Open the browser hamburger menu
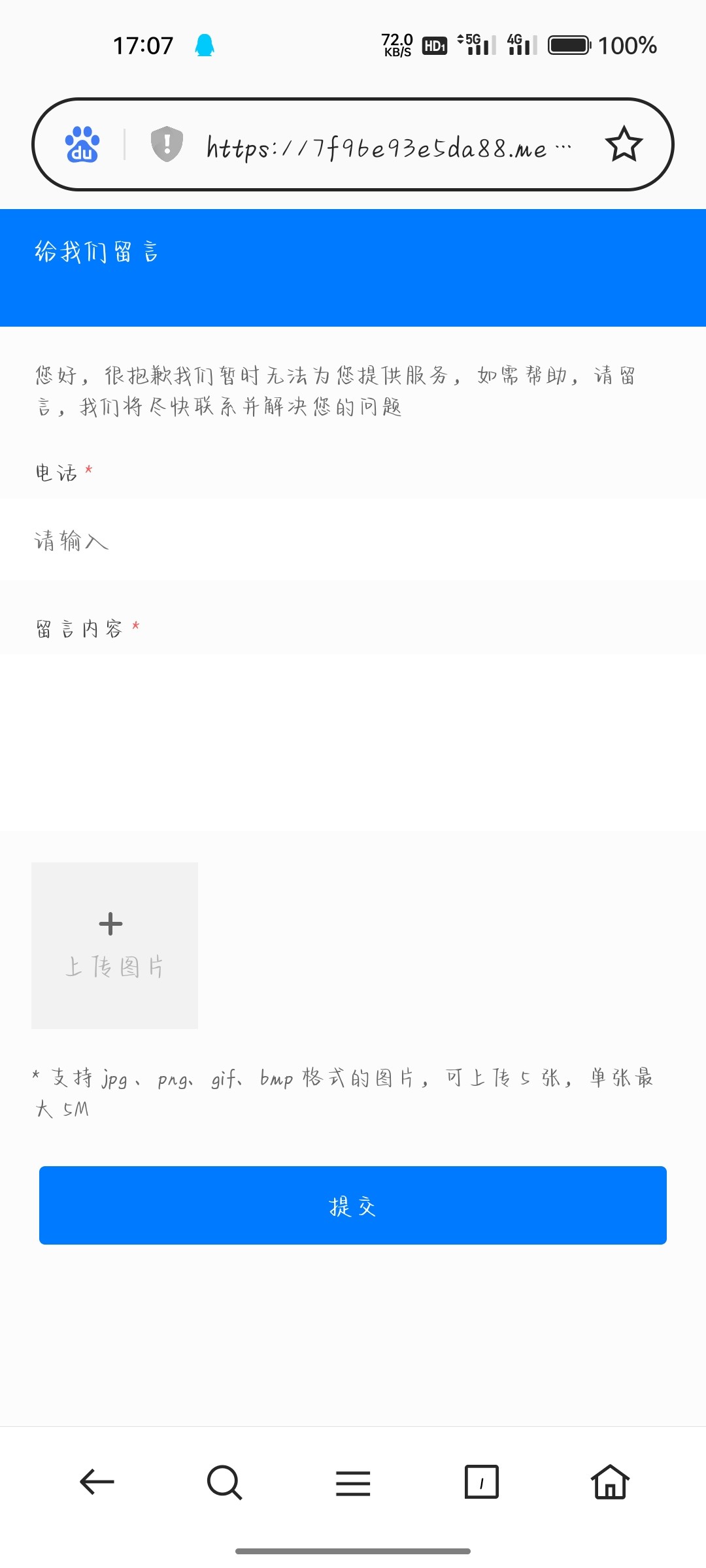706x1568 pixels. tap(353, 1483)
